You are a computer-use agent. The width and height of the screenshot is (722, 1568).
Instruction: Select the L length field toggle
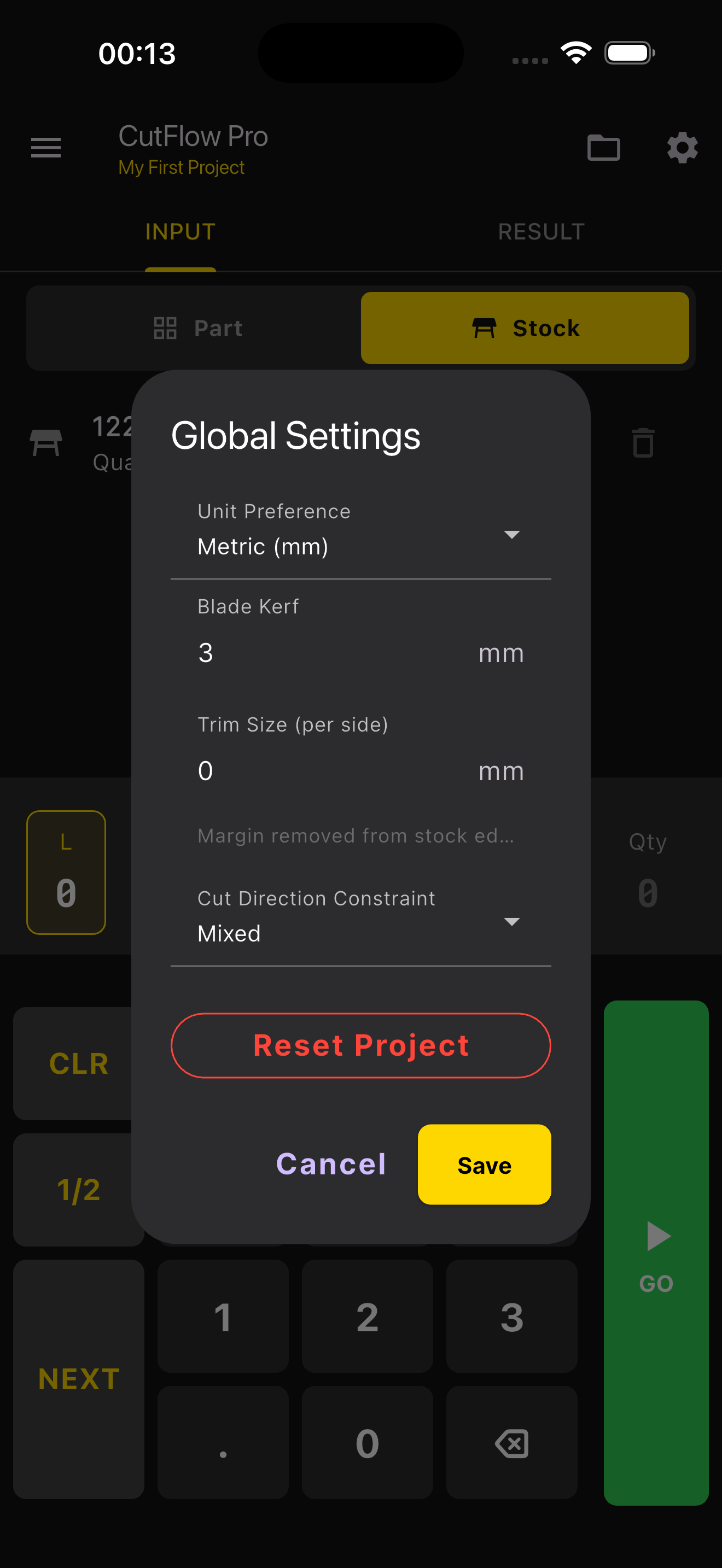66,872
